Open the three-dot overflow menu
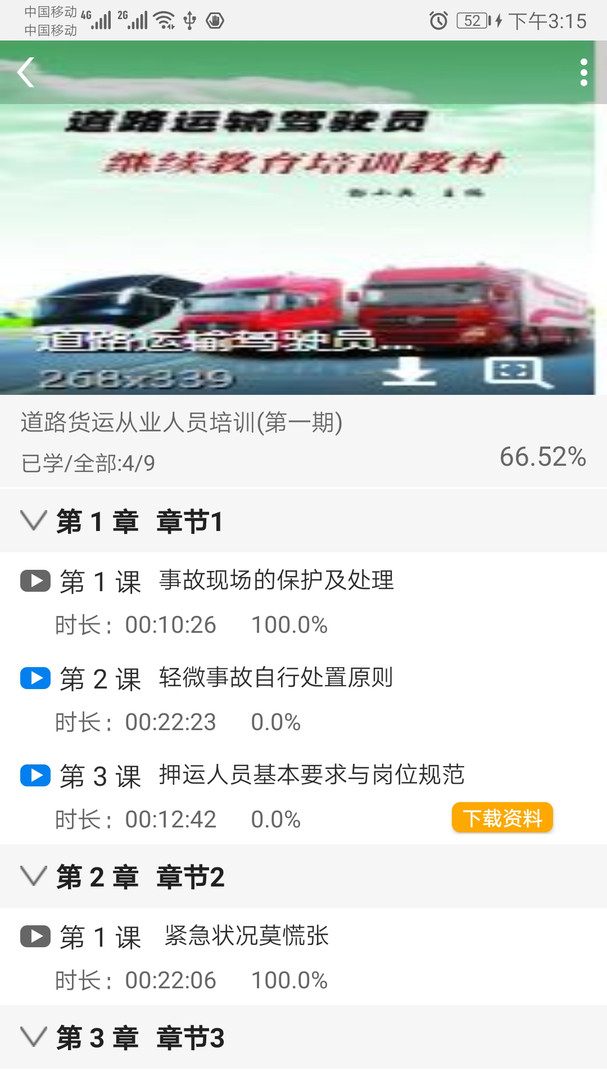 tap(583, 72)
